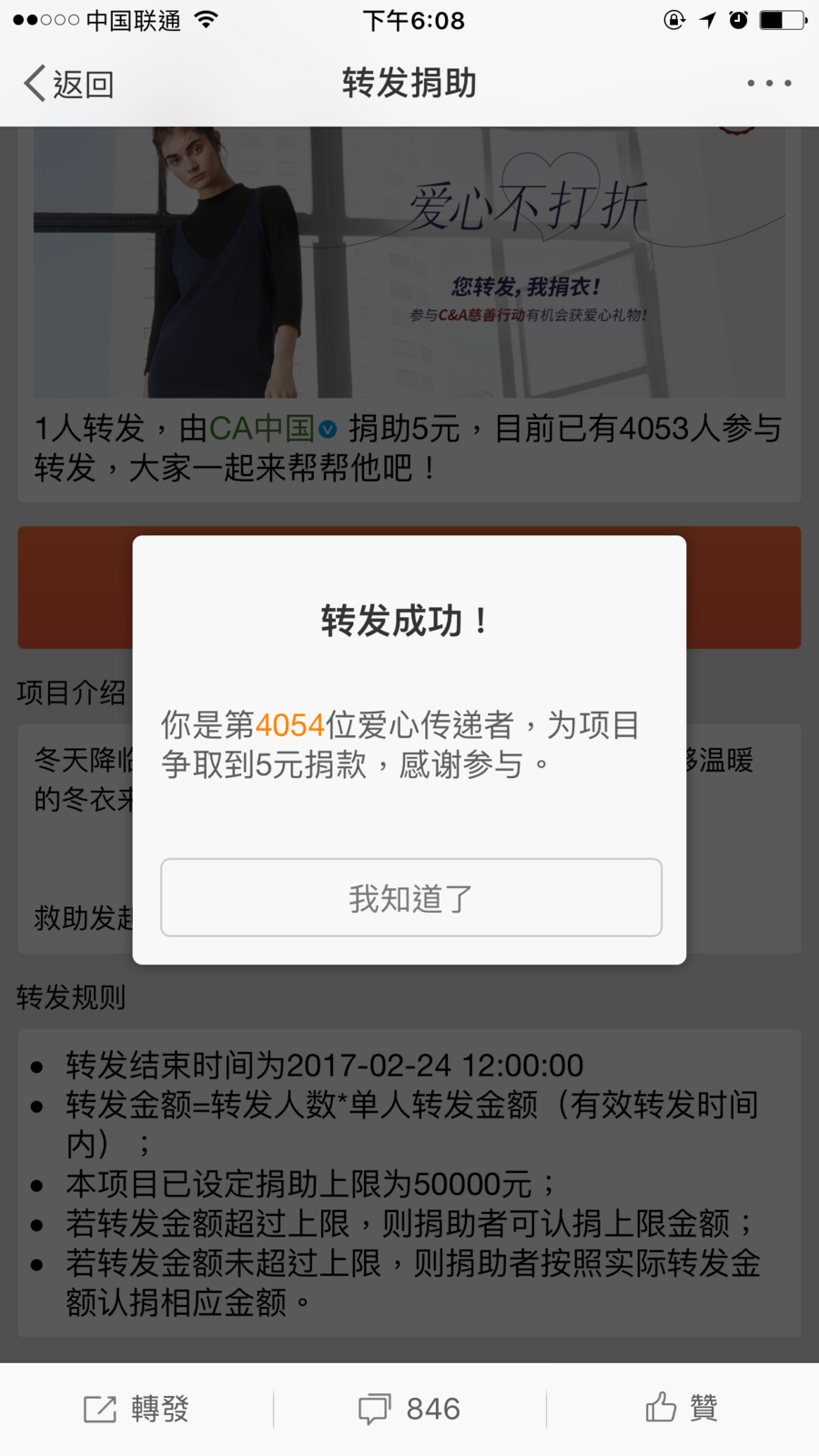Dismiss the dialog with 我知道了
Screen dimensions: 819x1456
(x=410, y=897)
